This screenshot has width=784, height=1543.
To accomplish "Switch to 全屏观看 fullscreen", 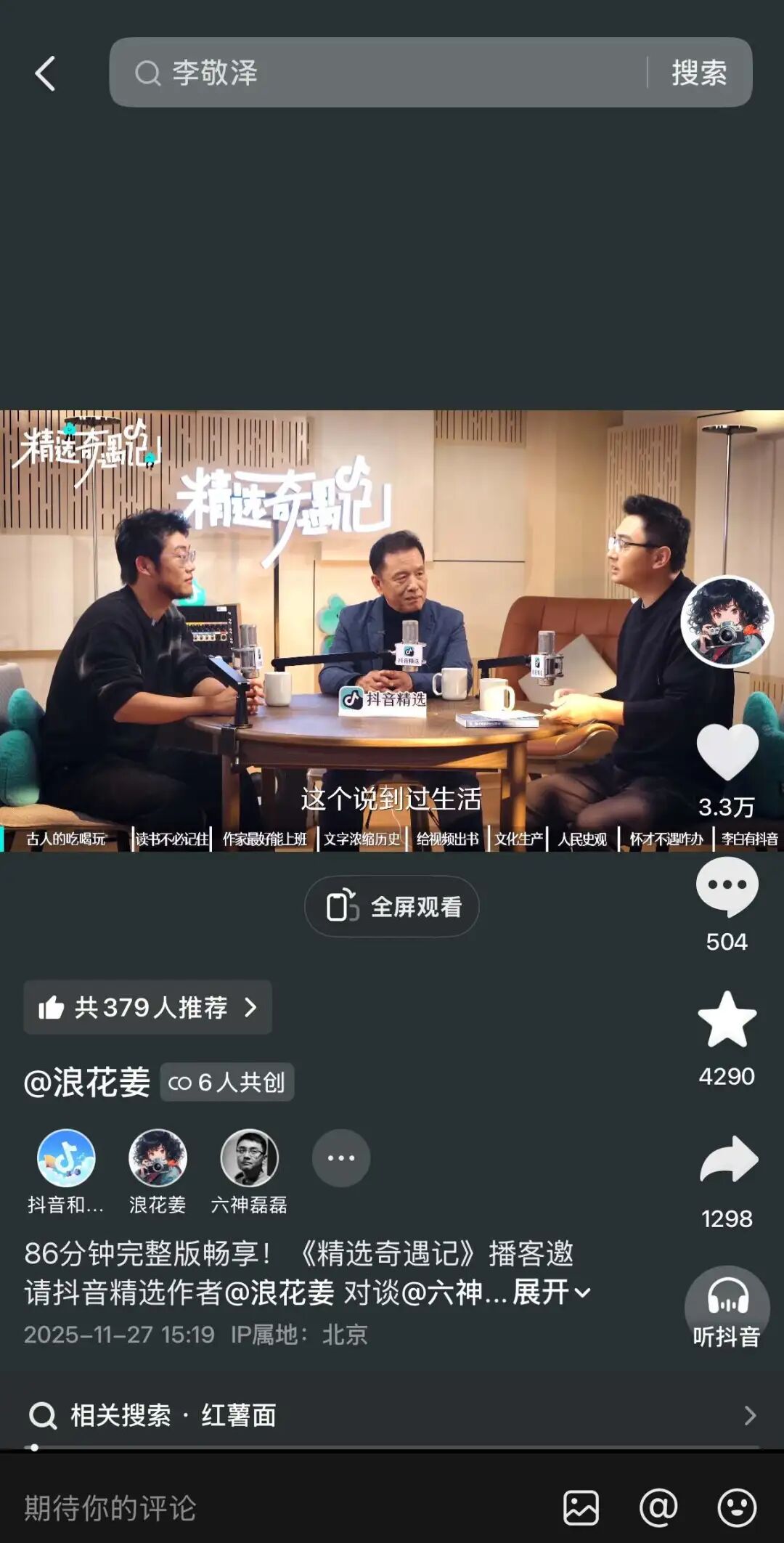I will tap(392, 906).
